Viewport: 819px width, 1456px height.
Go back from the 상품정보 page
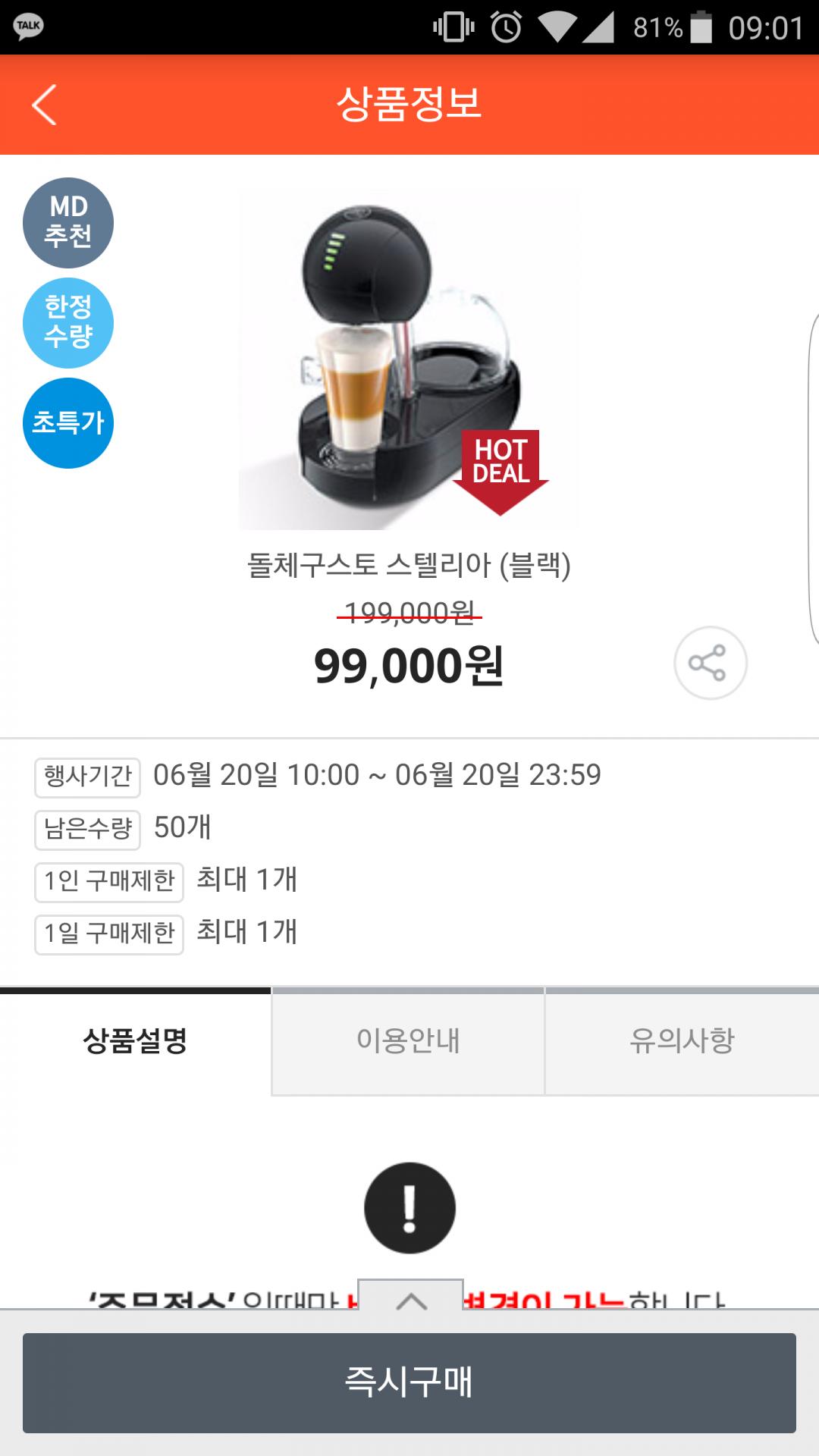pyautogui.click(x=45, y=105)
